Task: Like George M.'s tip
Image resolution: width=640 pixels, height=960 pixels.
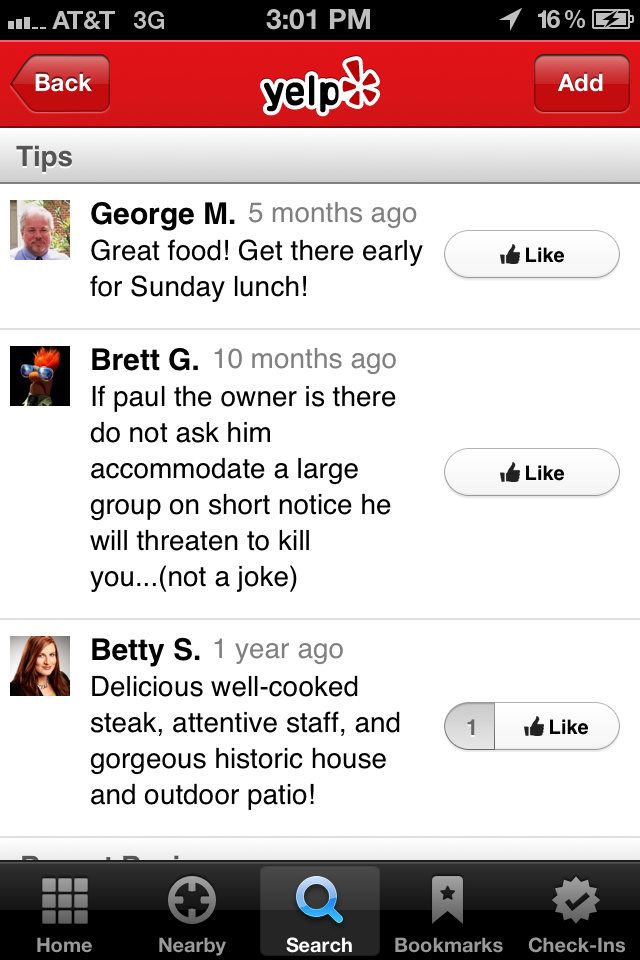Action: 532,255
